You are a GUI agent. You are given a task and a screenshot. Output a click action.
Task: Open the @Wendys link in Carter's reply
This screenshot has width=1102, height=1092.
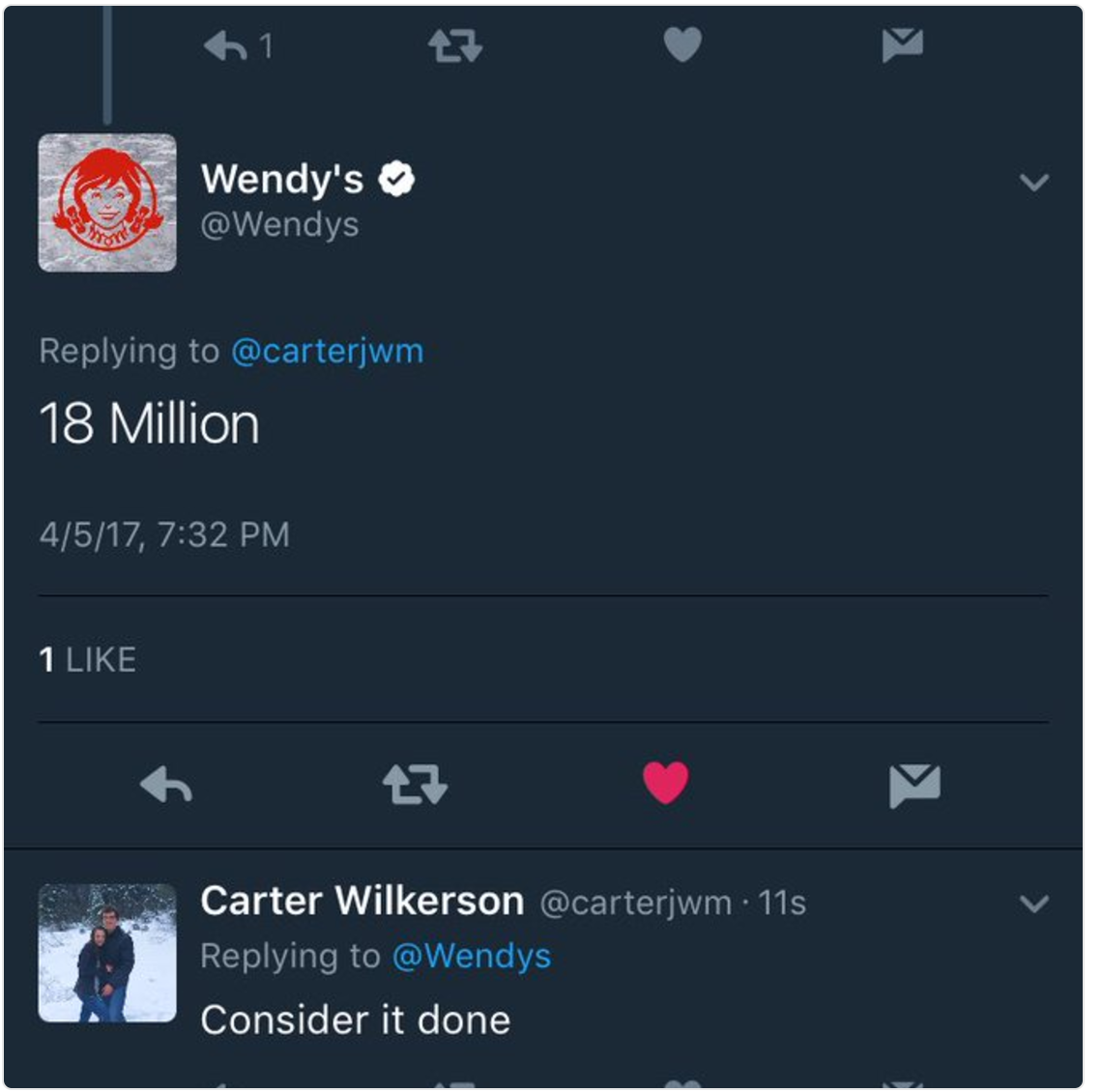472,956
